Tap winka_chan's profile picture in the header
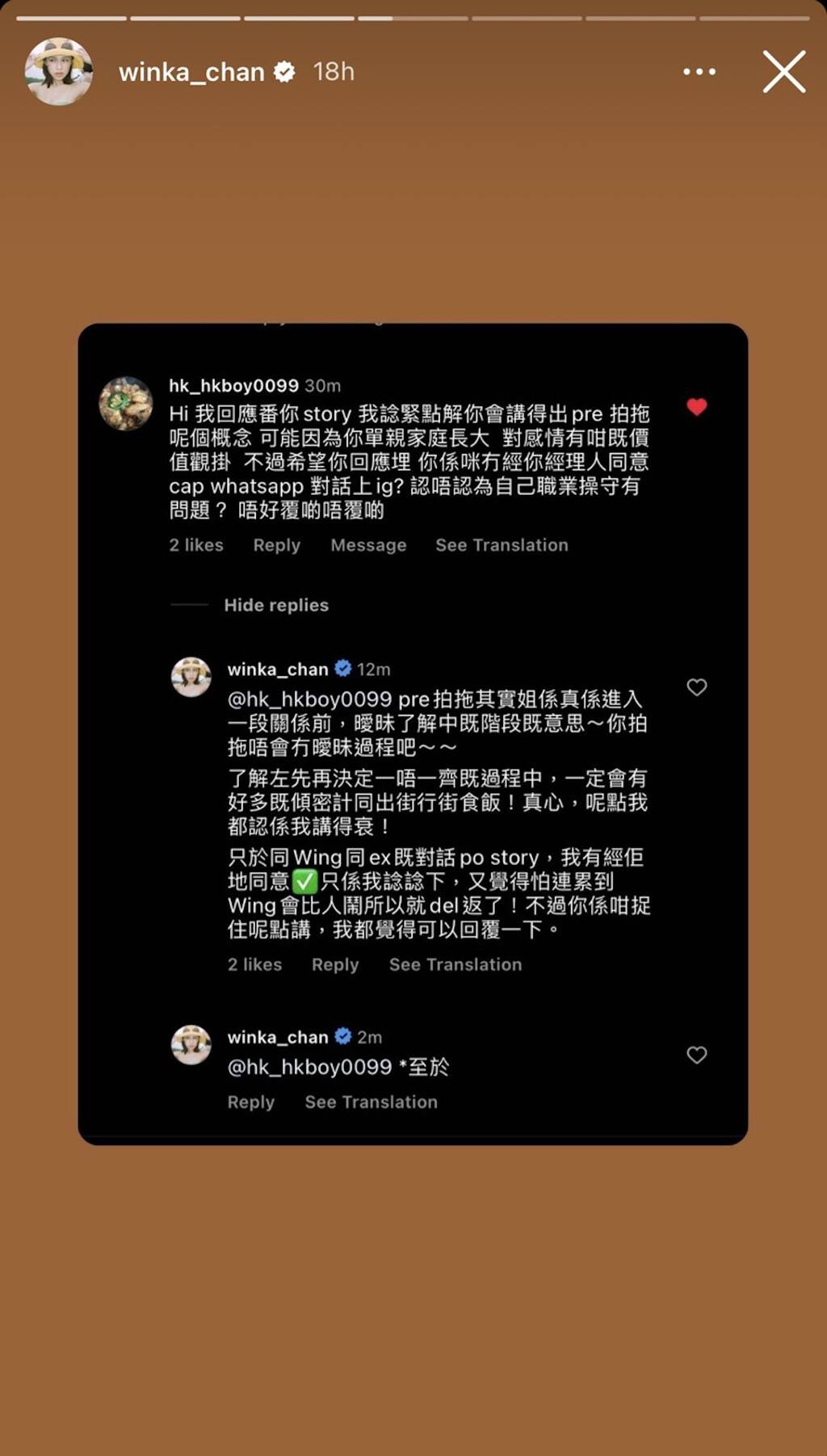 coord(58,72)
